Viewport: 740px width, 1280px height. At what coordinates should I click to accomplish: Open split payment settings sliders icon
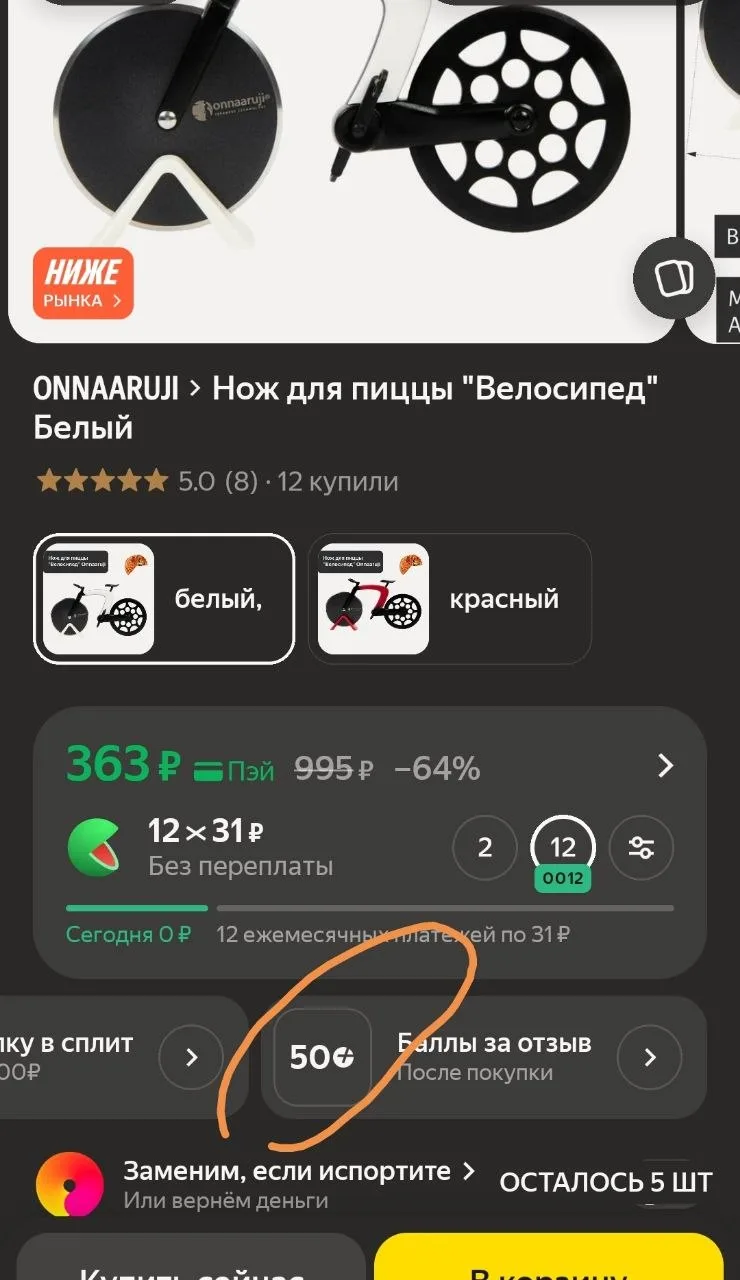pos(641,848)
